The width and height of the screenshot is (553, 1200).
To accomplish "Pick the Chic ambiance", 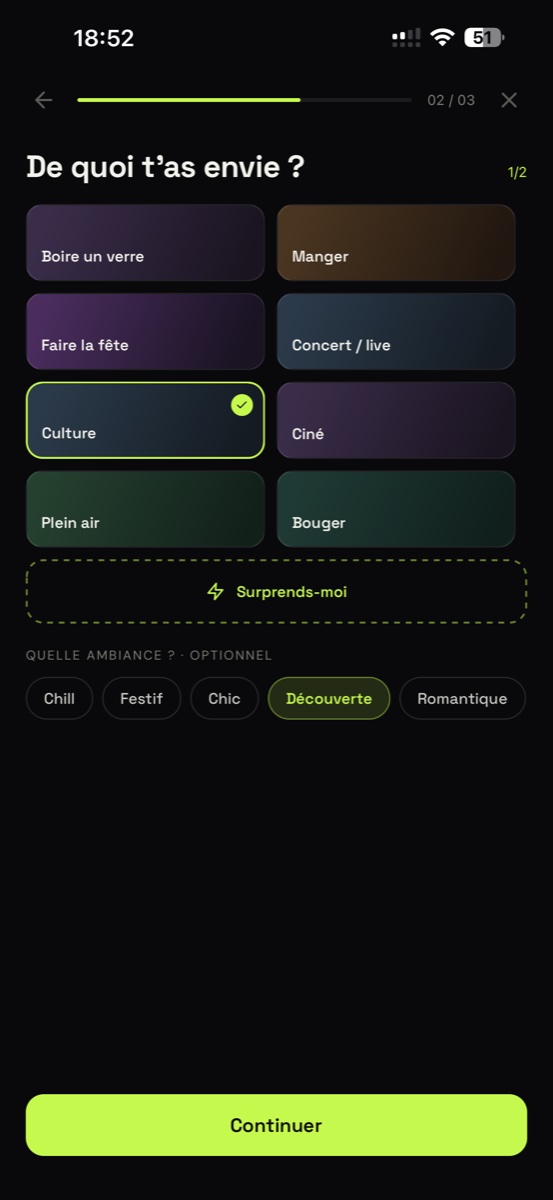I will point(224,699).
